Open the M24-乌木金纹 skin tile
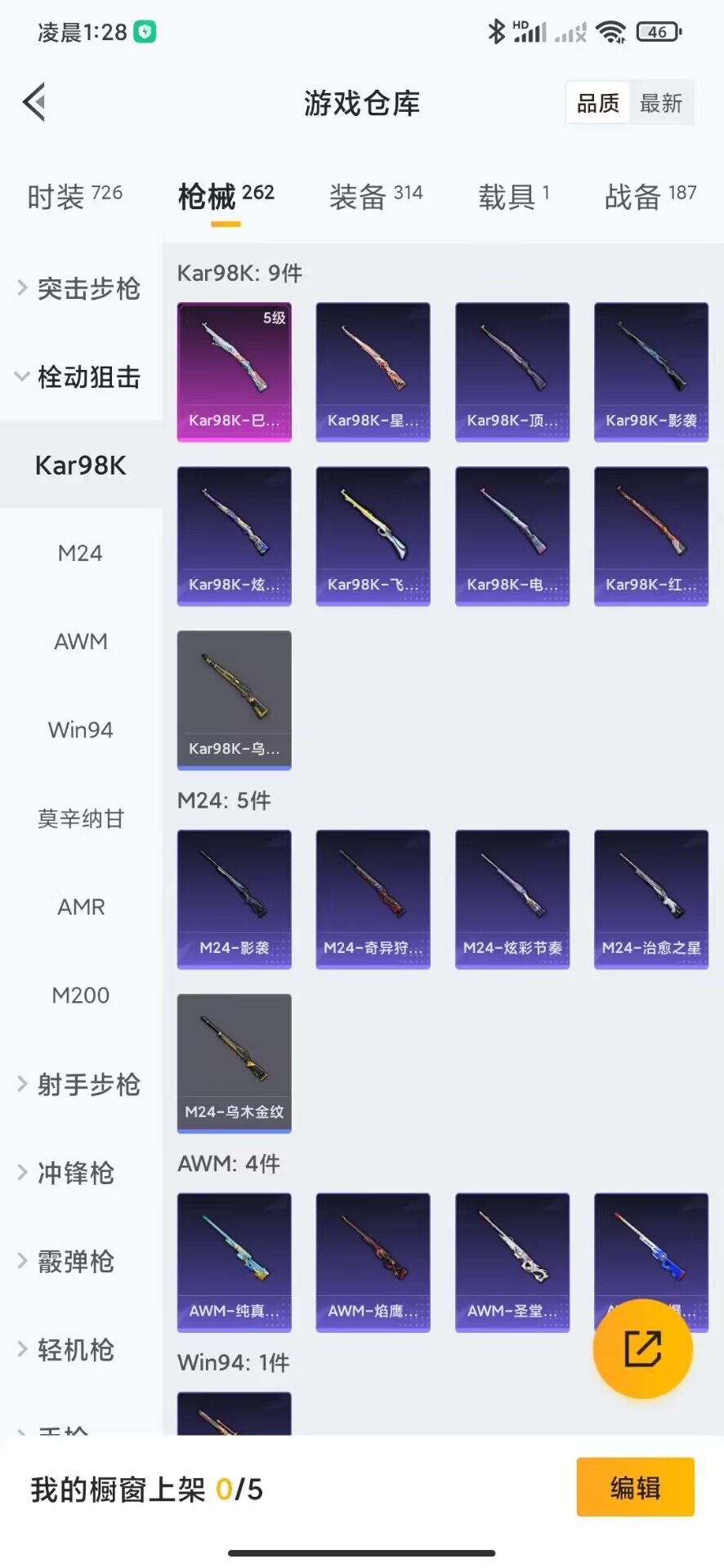Image resolution: width=724 pixels, height=1568 pixels. point(235,1063)
